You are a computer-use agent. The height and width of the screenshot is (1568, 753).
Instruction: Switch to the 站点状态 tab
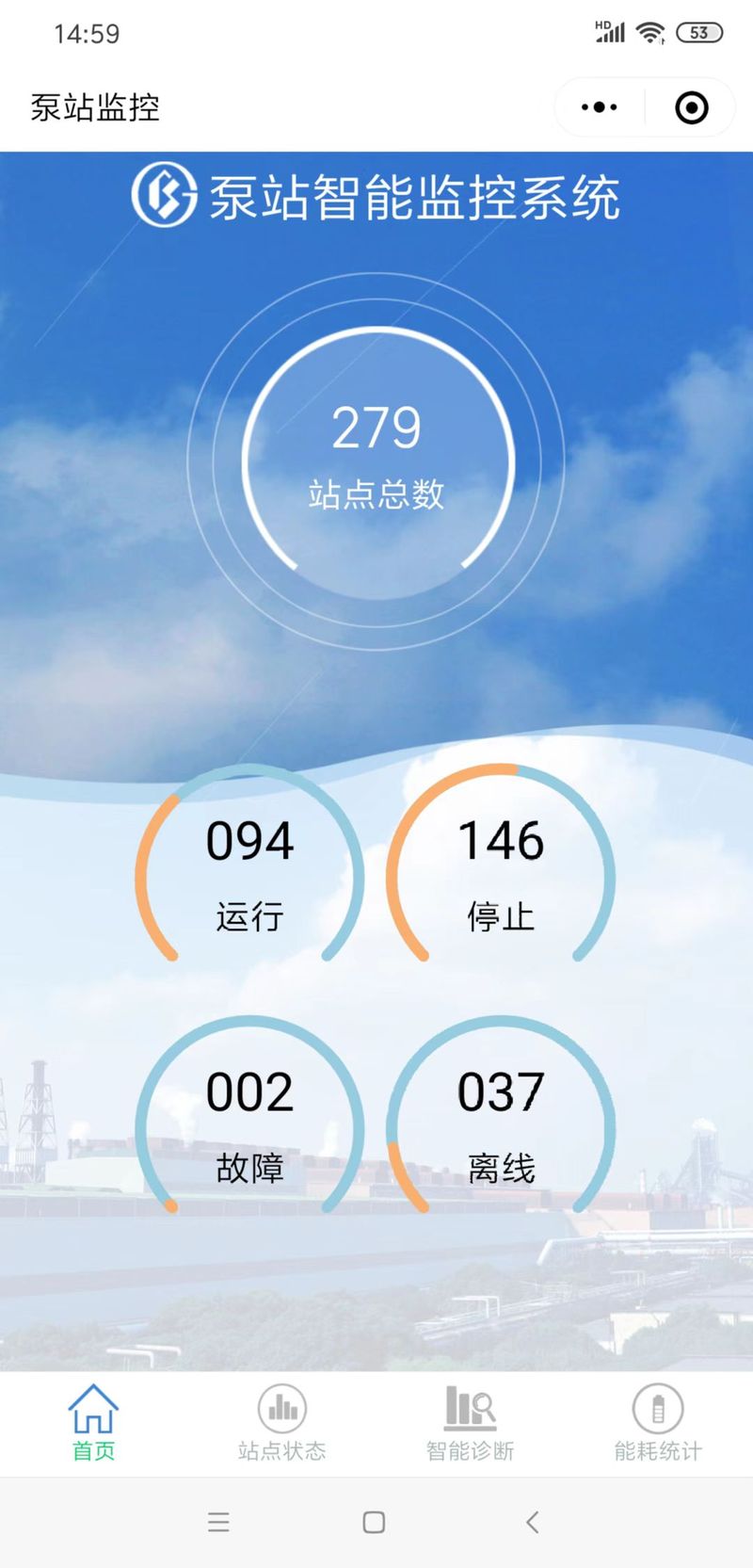[282, 1423]
